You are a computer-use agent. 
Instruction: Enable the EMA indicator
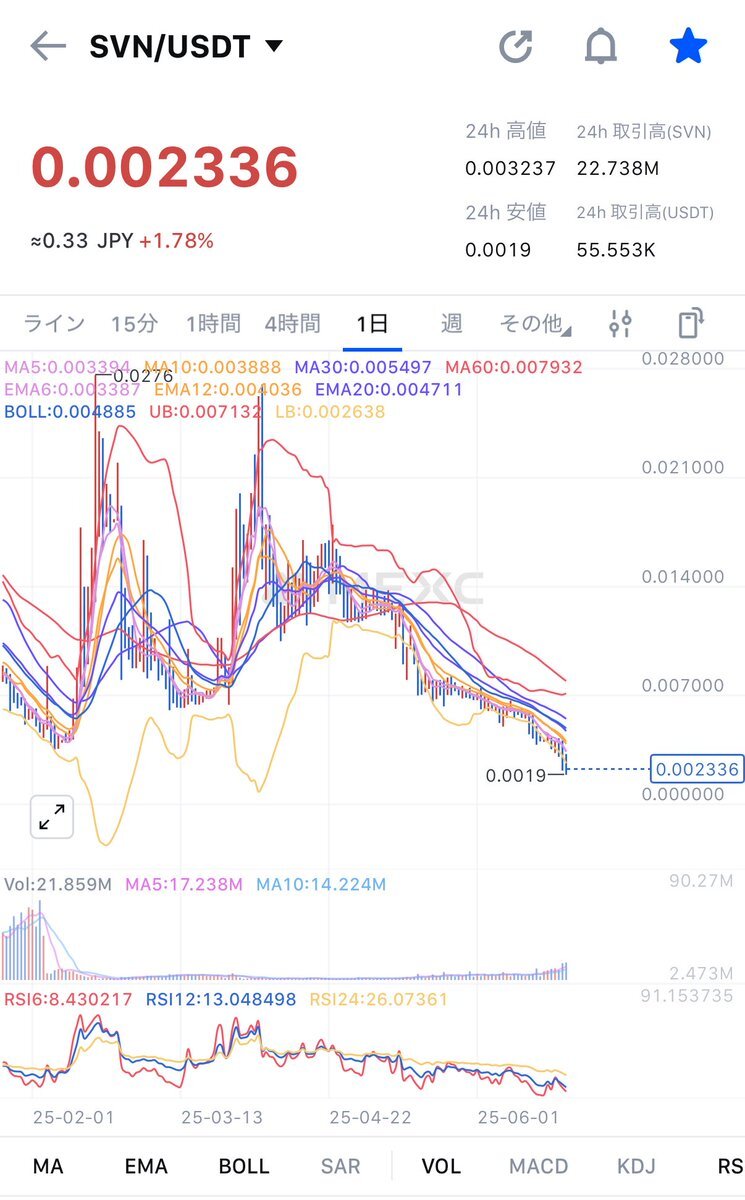pyautogui.click(x=146, y=1166)
